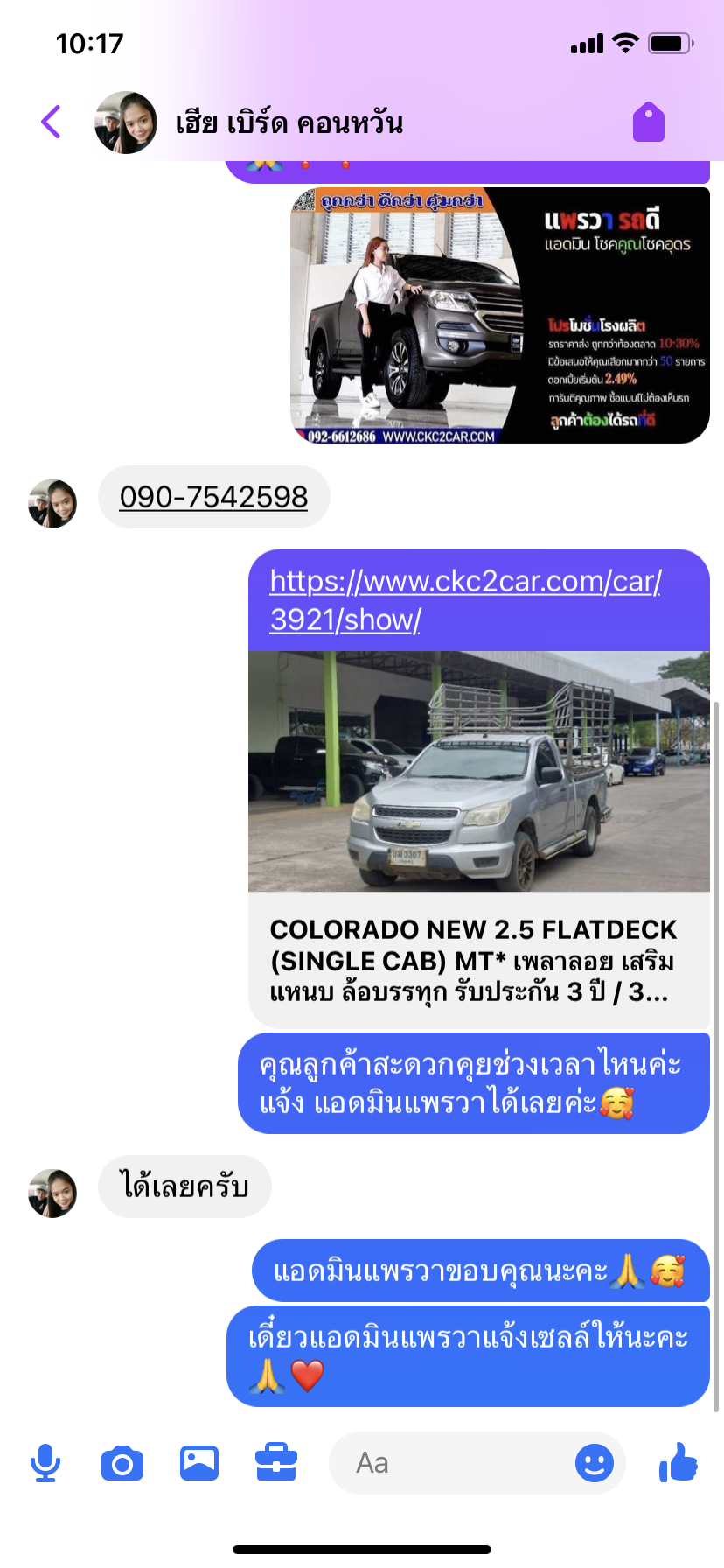
Task: Open the briefcase business tools icon
Action: [x=276, y=1462]
